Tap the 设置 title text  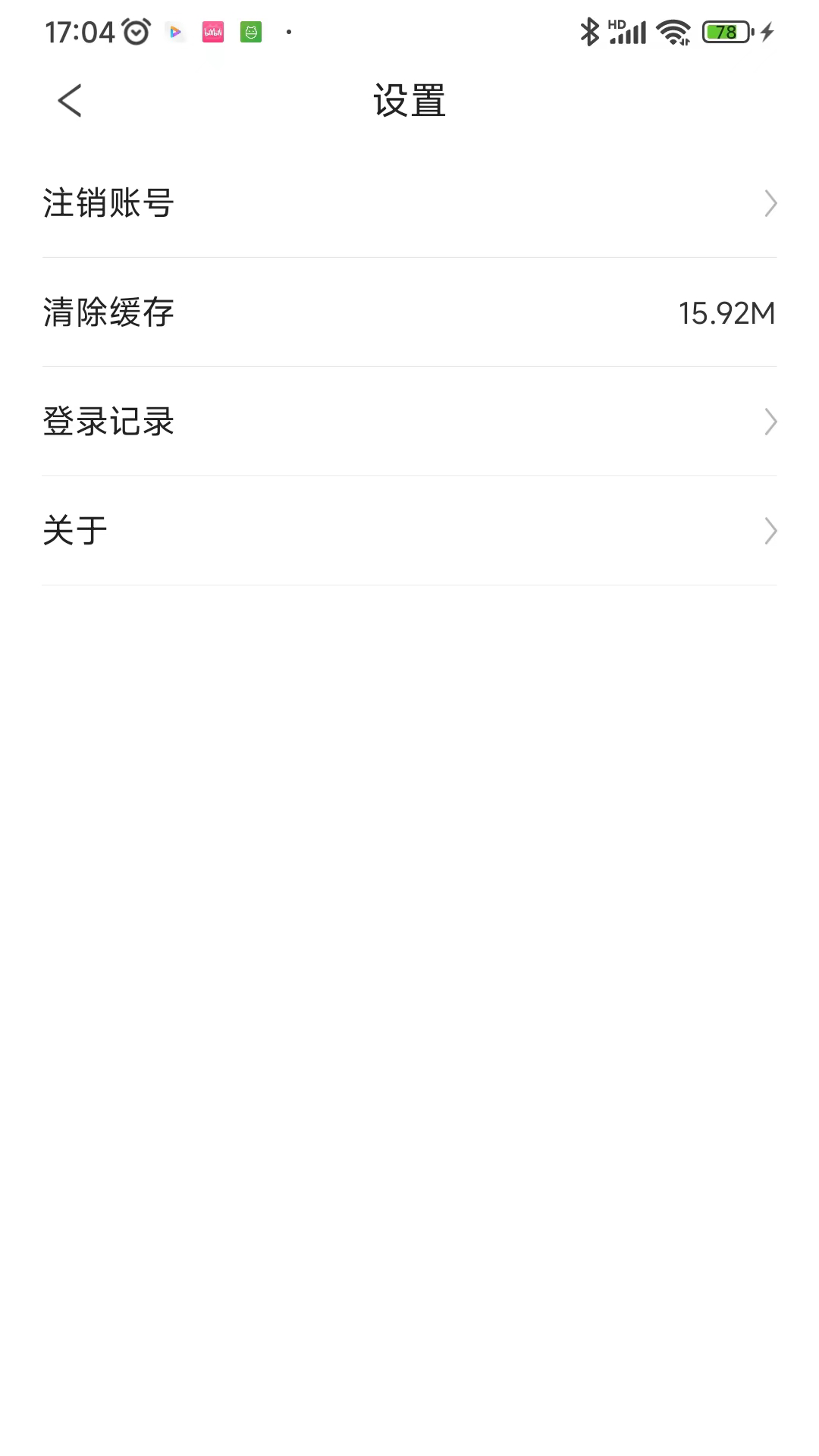pyautogui.click(x=409, y=102)
